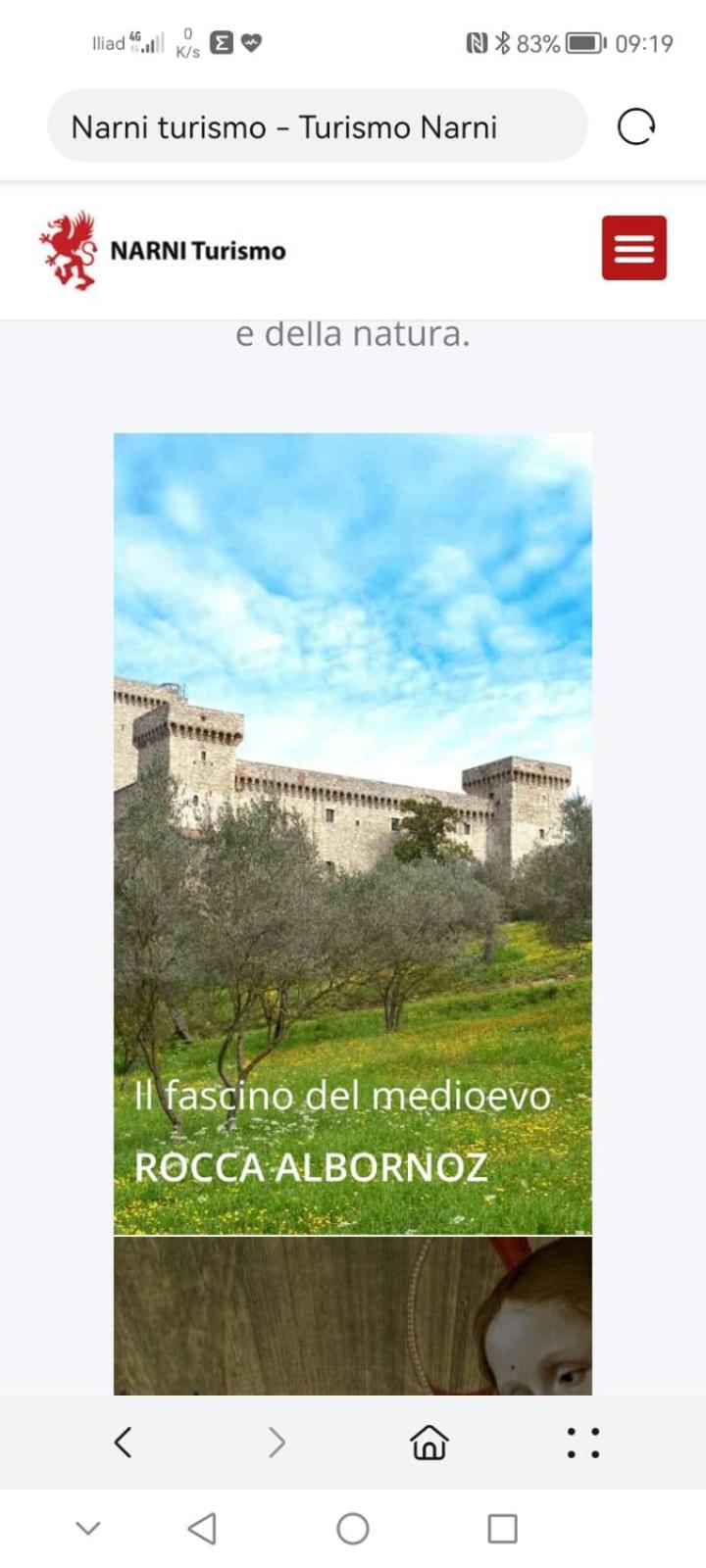Open the Rocca Albornoz card
The height and width of the screenshot is (1568, 706).
(353, 833)
